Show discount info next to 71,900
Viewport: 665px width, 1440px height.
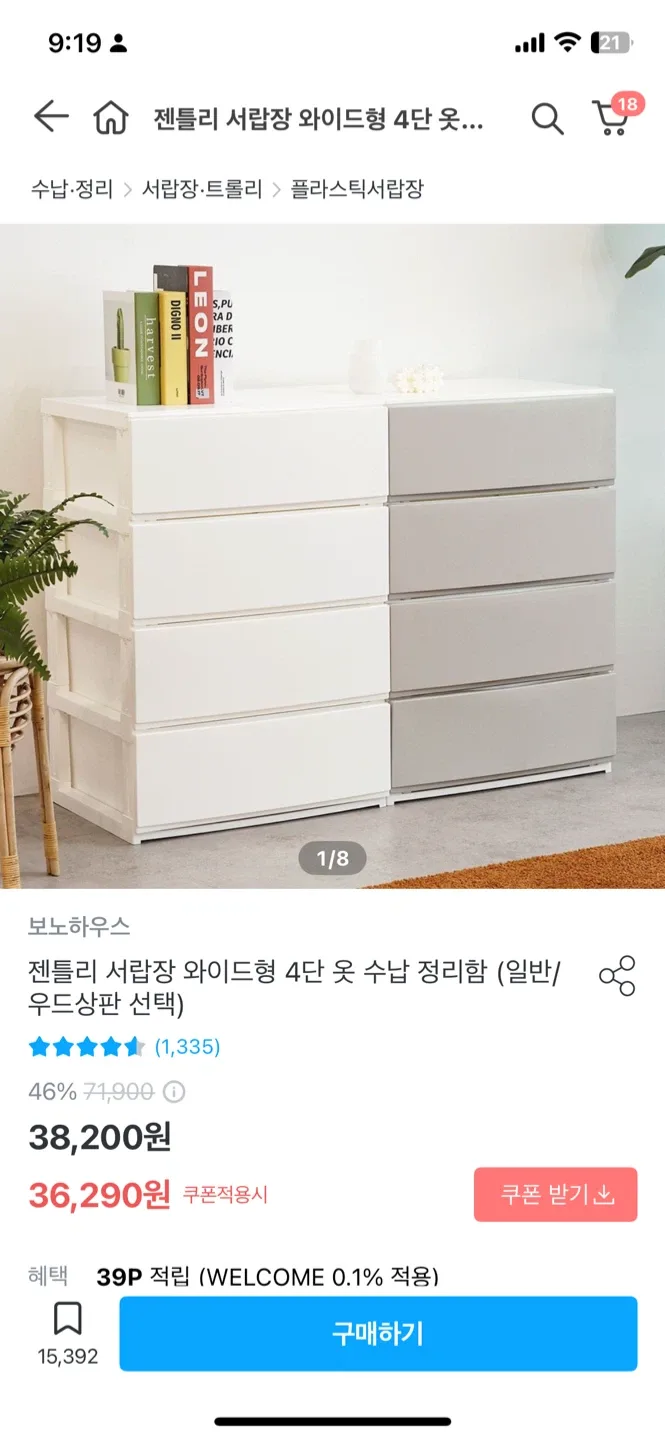[174, 1091]
